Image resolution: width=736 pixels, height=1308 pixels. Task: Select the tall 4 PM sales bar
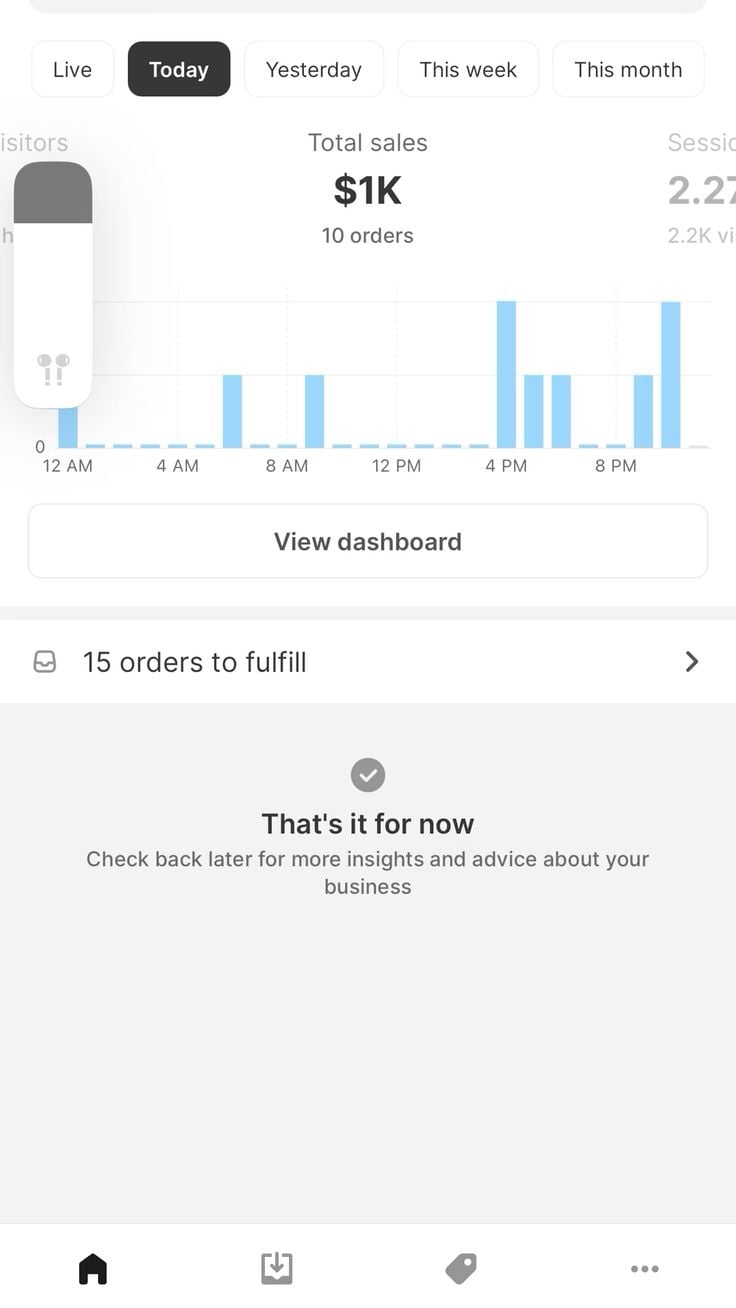point(507,370)
